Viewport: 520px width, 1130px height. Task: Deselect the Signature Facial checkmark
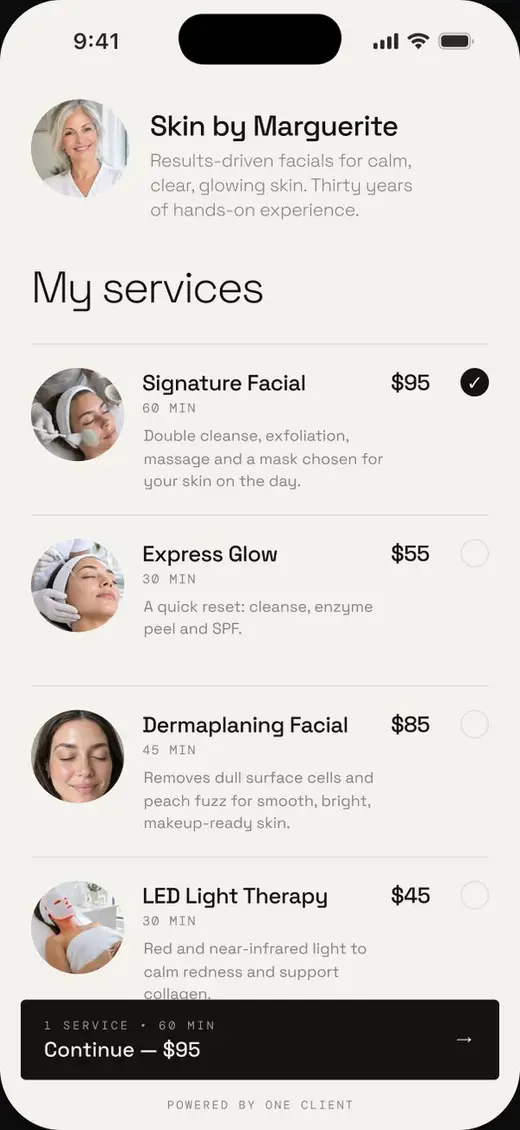tap(474, 383)
